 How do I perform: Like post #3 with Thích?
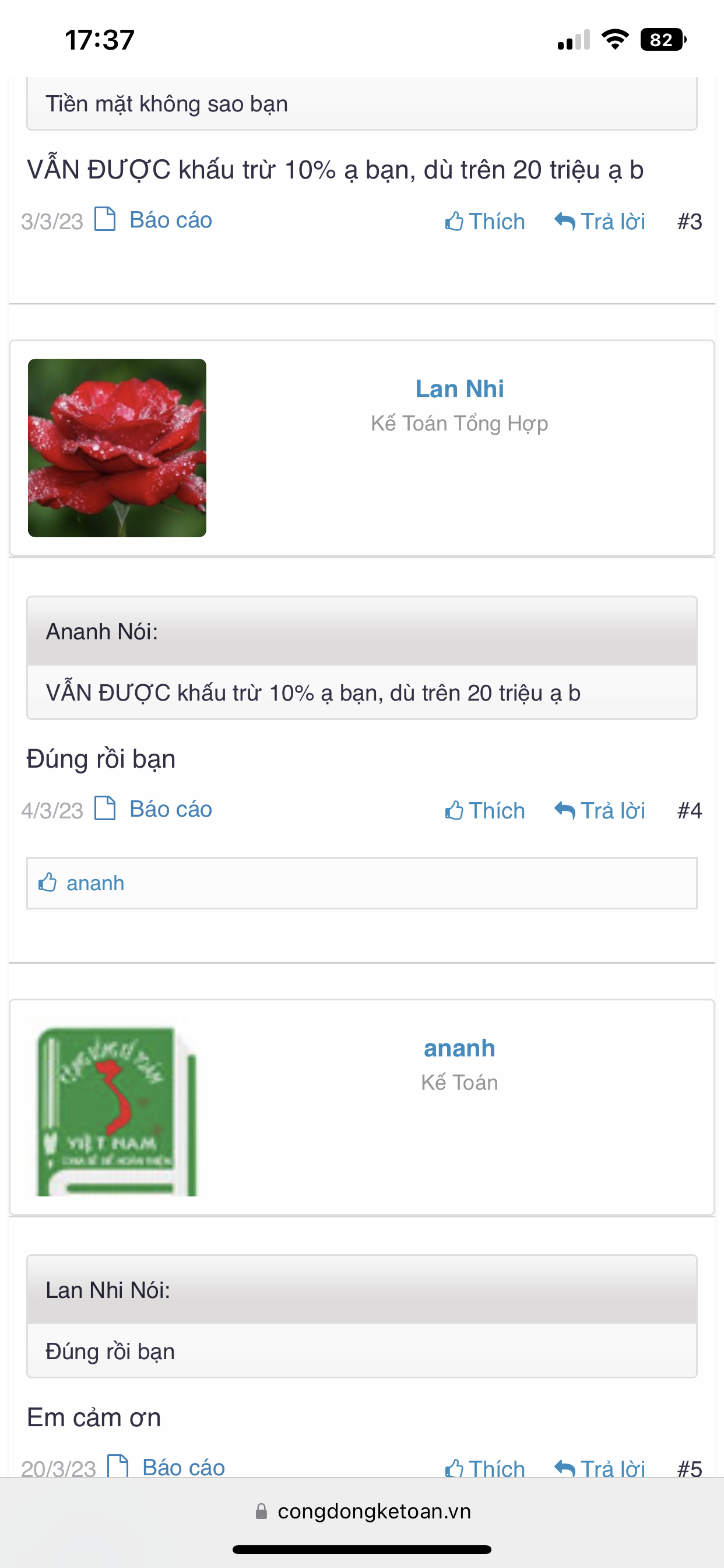[485, 222]
